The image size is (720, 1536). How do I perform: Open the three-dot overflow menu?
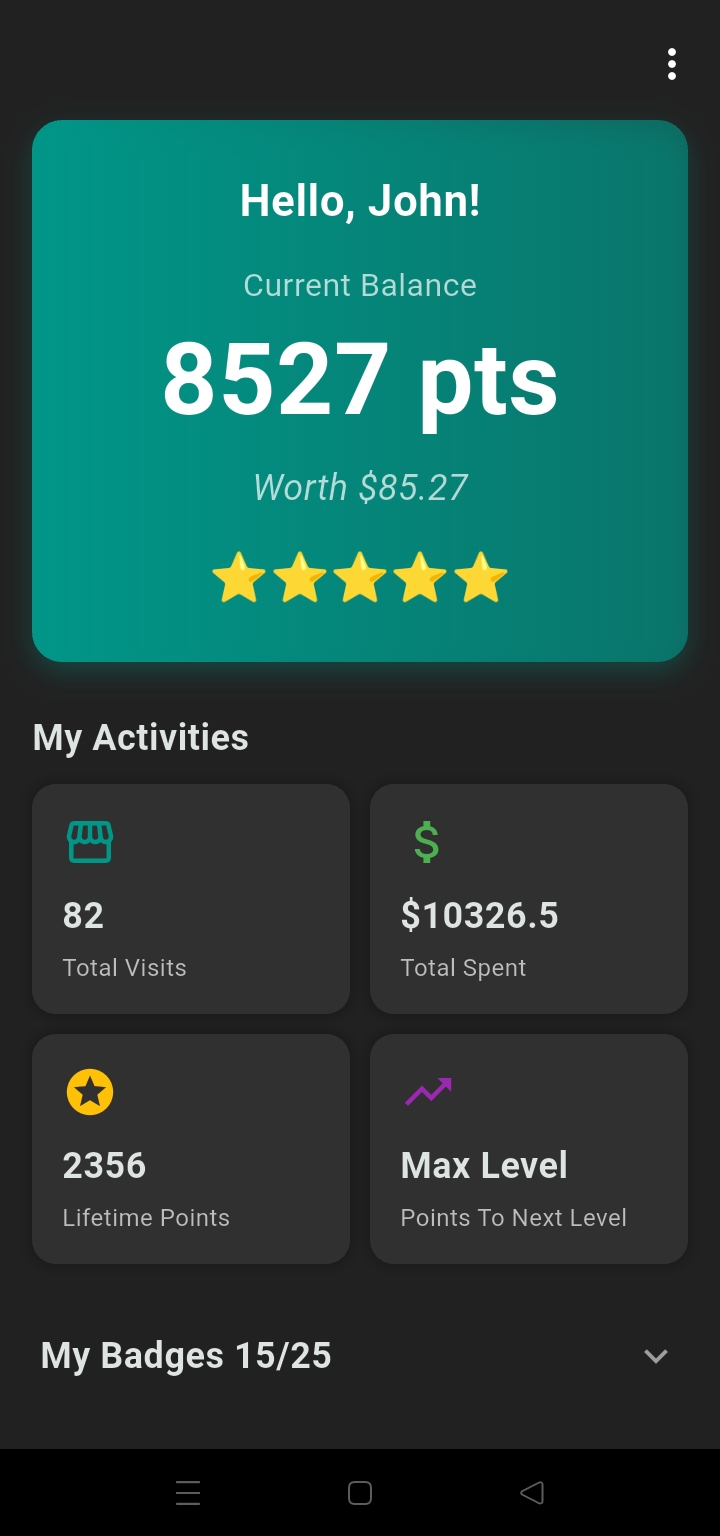point(672,64)
